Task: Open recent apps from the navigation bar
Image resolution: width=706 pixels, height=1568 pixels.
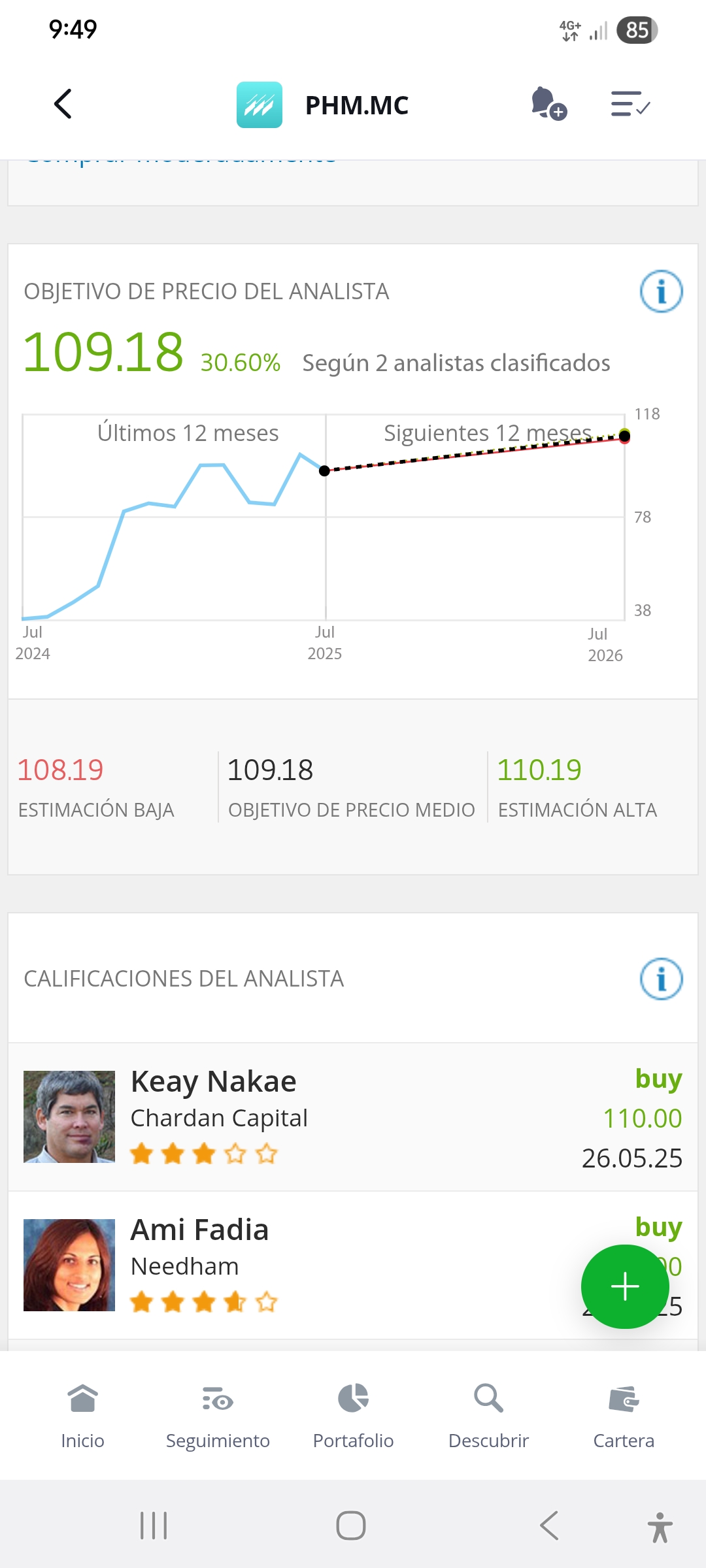Action: [x=154, y=1526]
